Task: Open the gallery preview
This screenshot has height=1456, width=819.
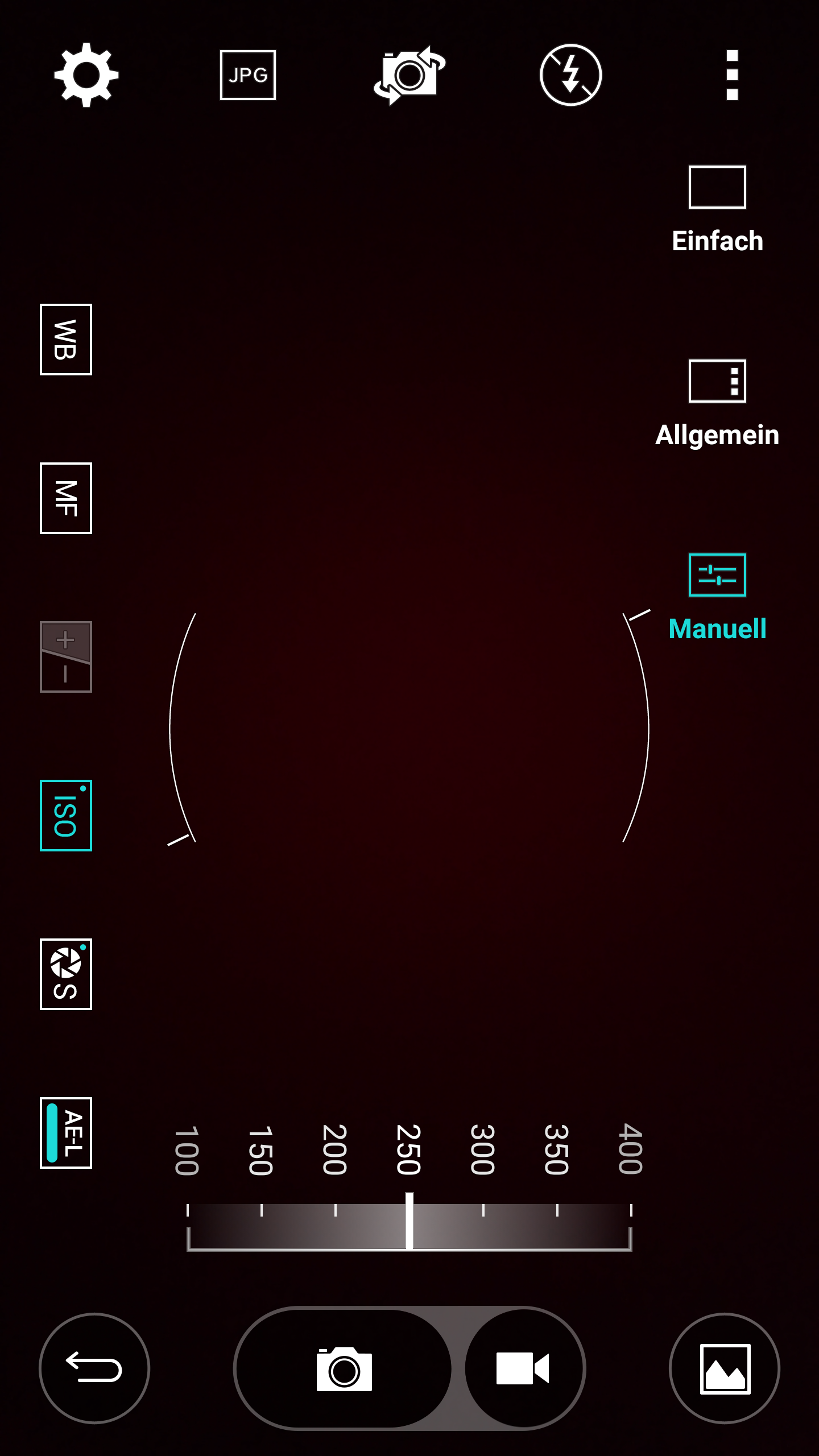Action: coord(725,1368)
